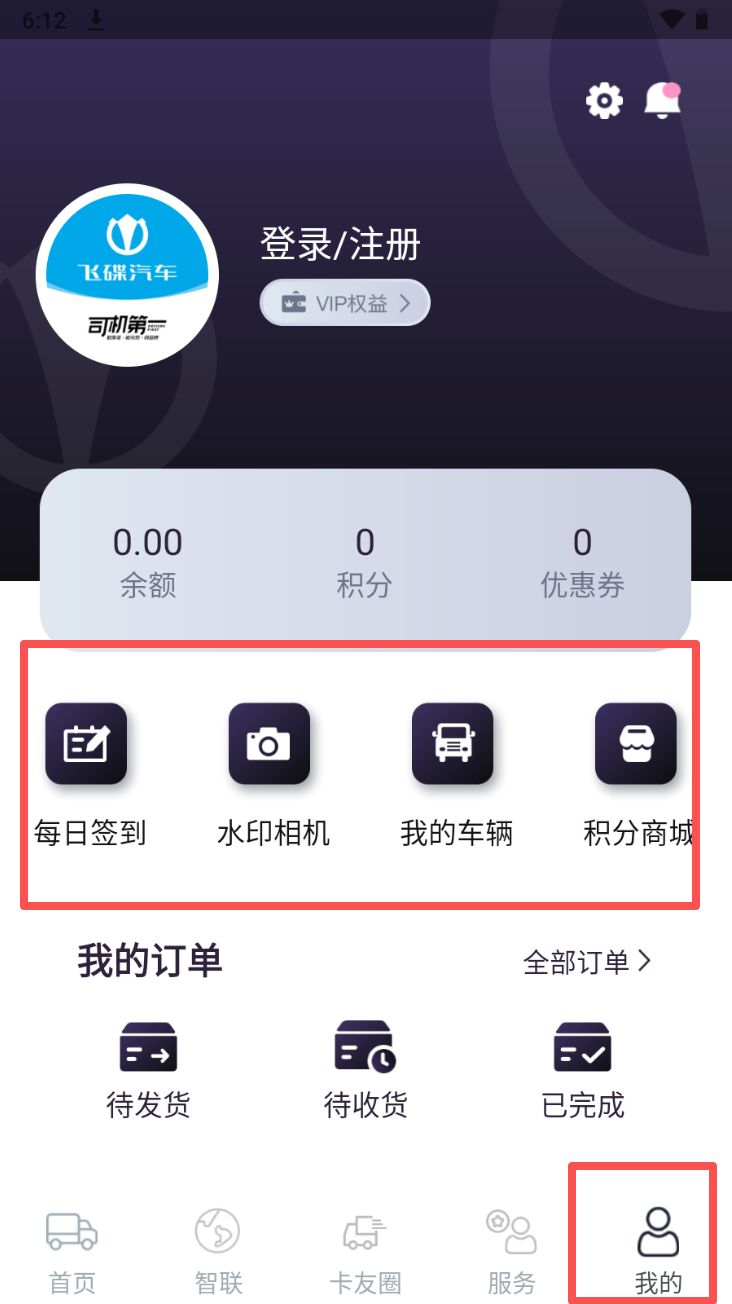732x1304 pixels.
Task: View the 余额 balance
Action: click(148, 560)
